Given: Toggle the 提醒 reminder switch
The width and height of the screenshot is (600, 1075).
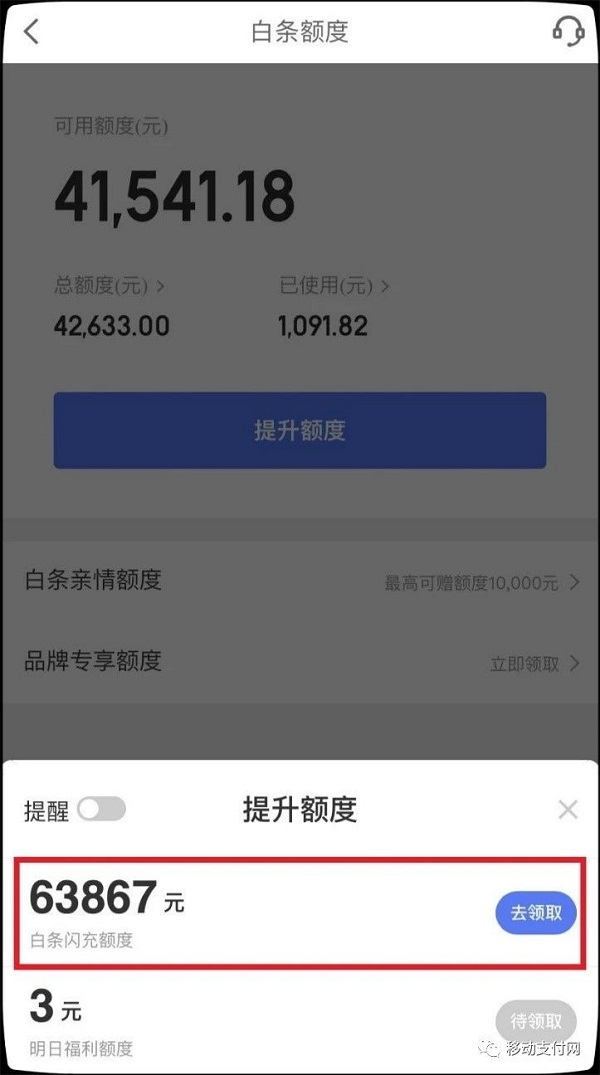Looking at the screenshot, I should (x=101, y=809).
